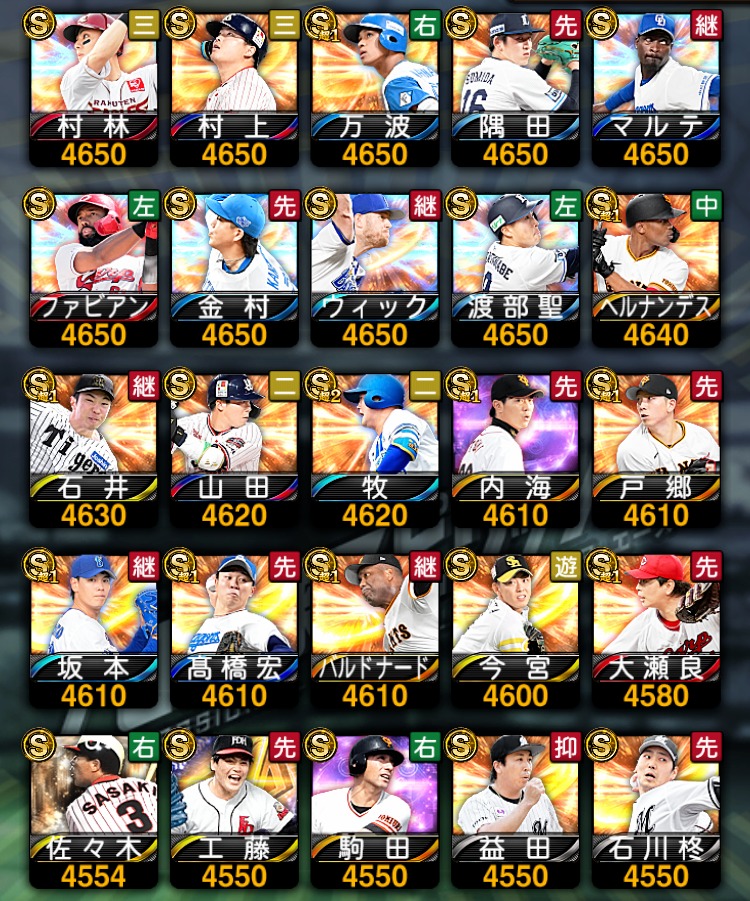
Task: Open the 内海 pitcher card
Action: click(x=515, y=448)
